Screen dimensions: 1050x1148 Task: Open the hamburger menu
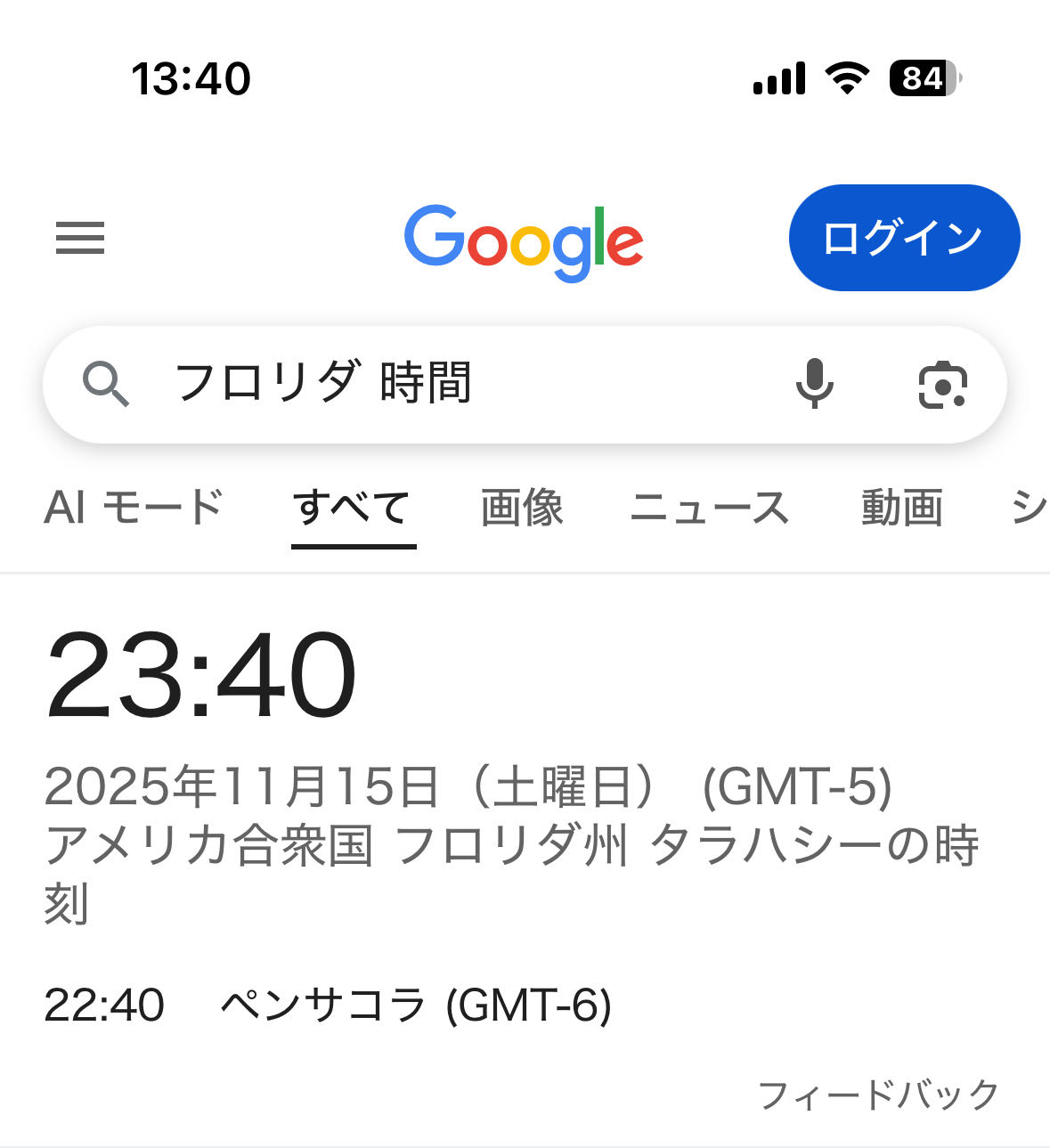tap(80, 238)
